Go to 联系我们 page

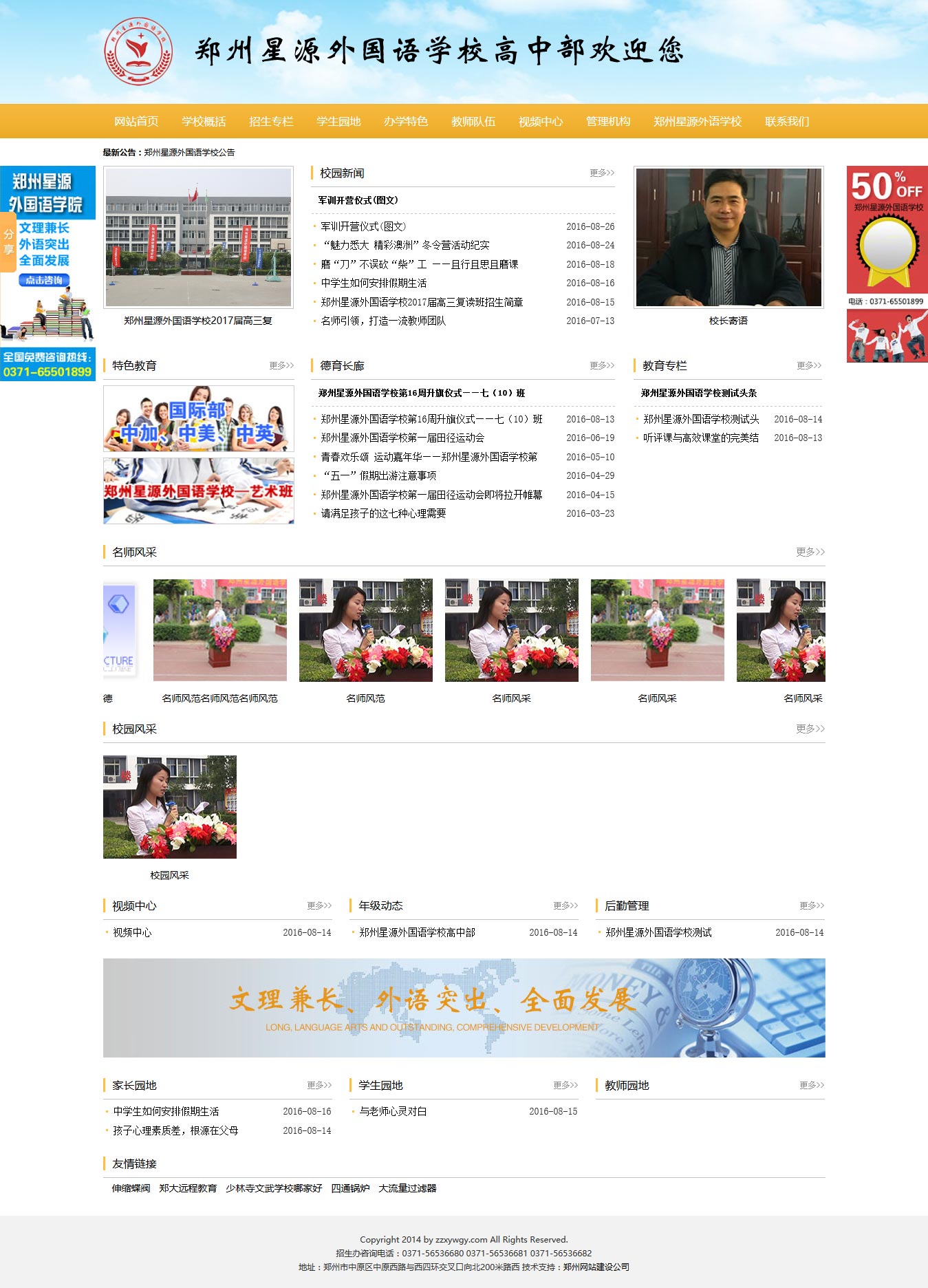point(787,122)
